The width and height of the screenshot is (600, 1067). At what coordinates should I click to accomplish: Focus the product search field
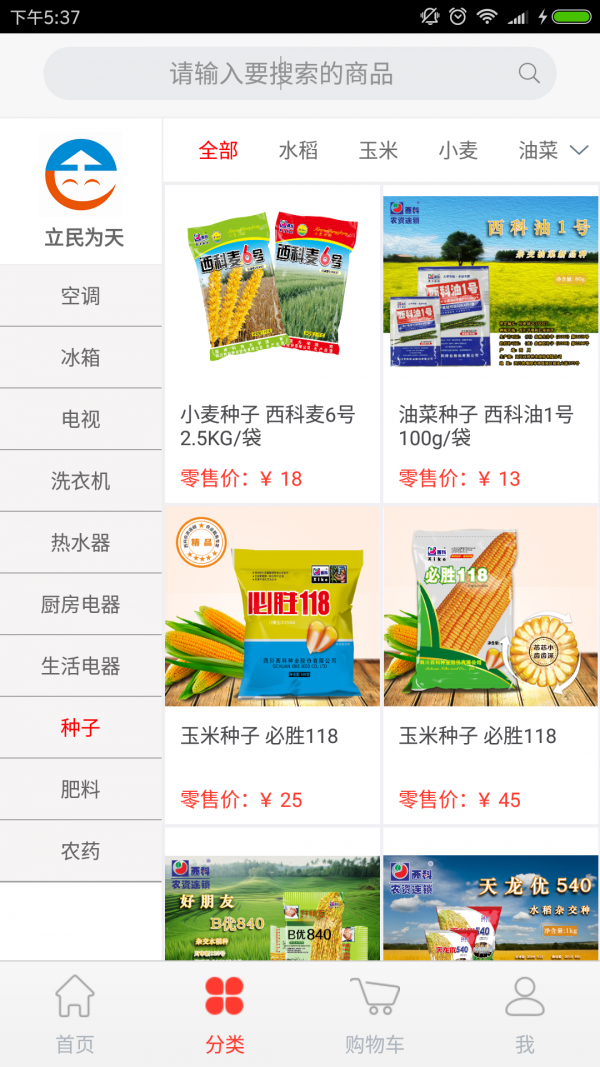(300, 73)
